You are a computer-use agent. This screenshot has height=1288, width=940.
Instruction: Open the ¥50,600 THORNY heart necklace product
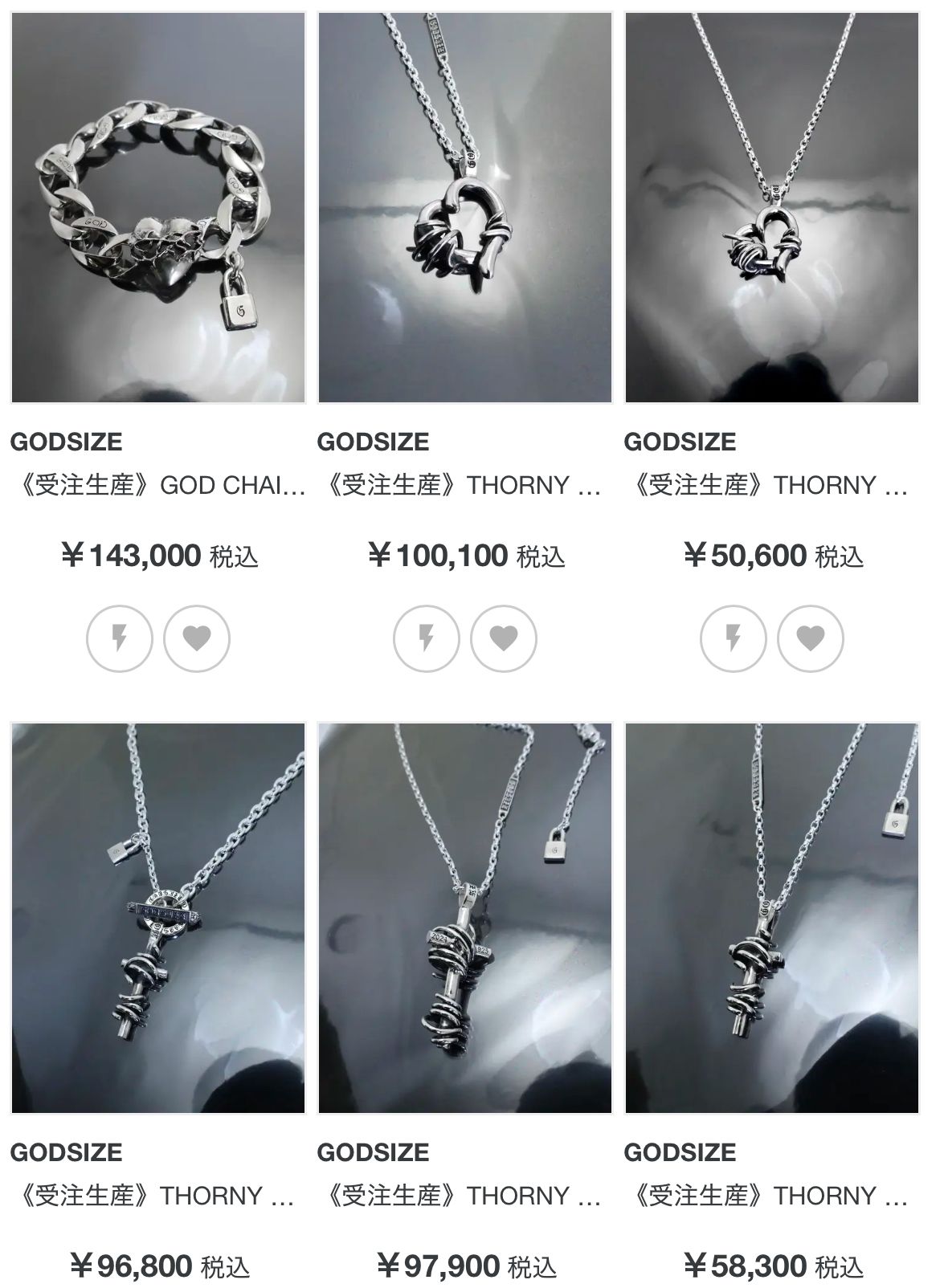[x=772, y=207]
